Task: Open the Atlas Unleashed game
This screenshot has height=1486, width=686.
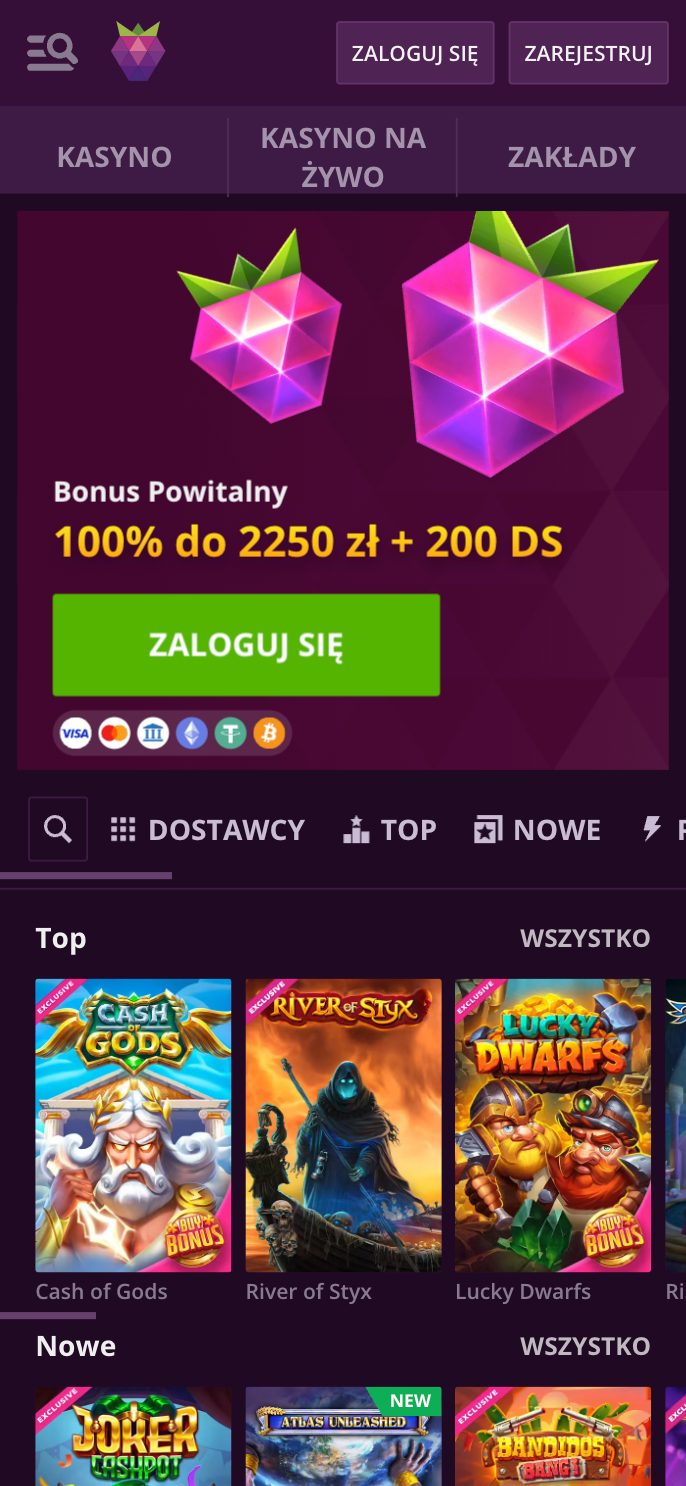Action: point(343,1436)
